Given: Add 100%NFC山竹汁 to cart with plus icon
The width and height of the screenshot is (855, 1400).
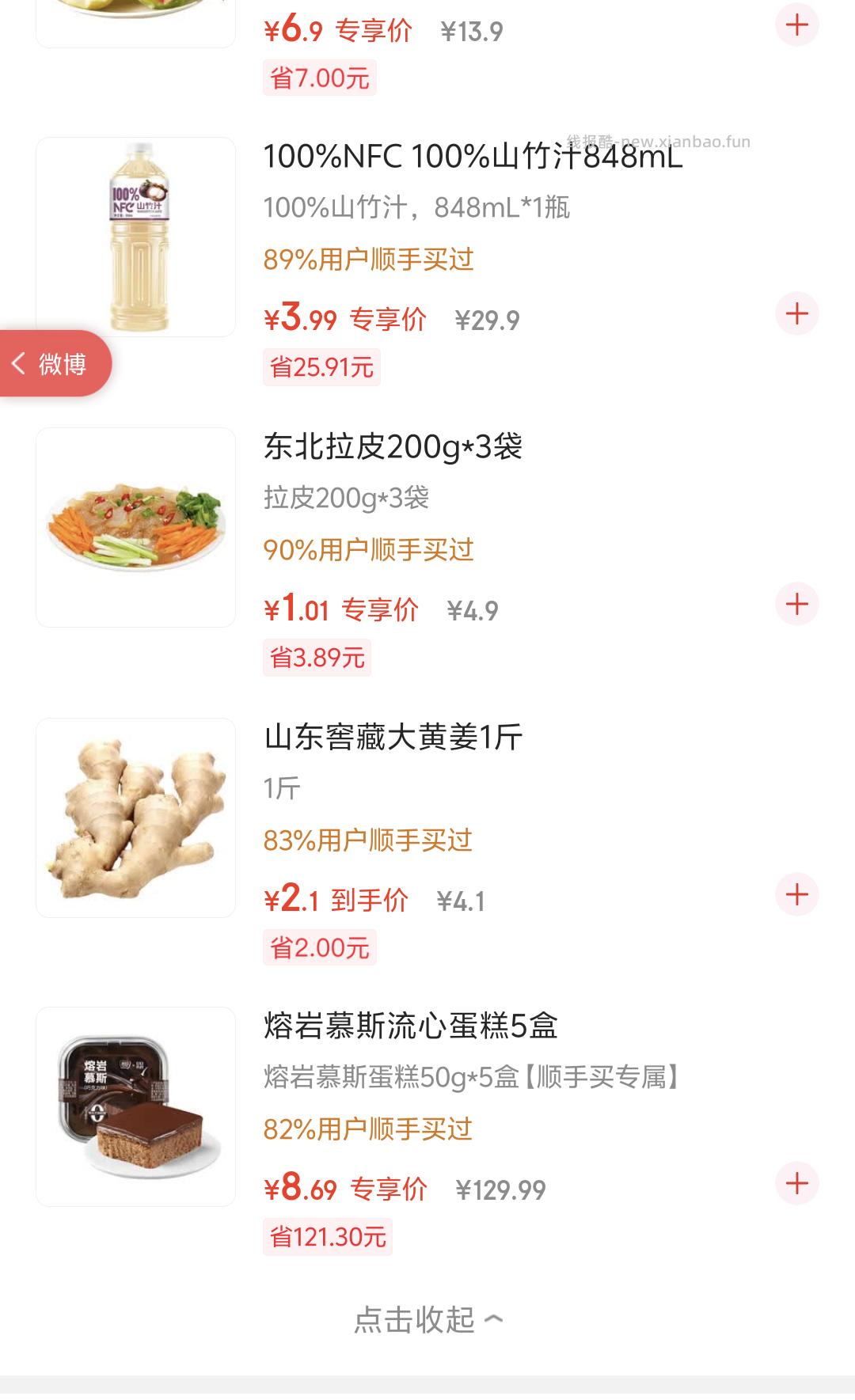Looking at the screenshot, I should coord(798,314).
